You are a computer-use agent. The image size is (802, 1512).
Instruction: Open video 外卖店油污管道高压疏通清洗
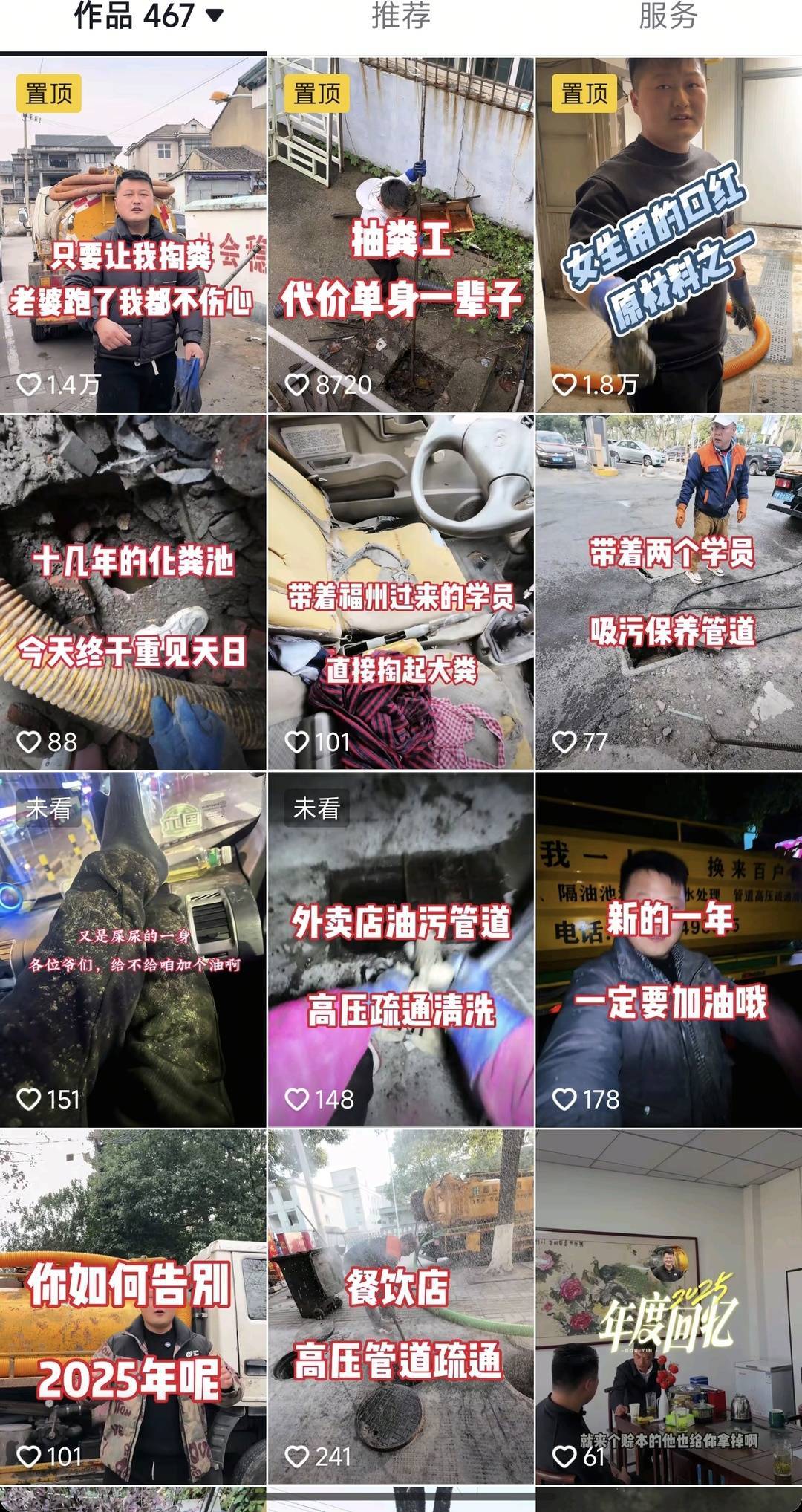[400, 950]
